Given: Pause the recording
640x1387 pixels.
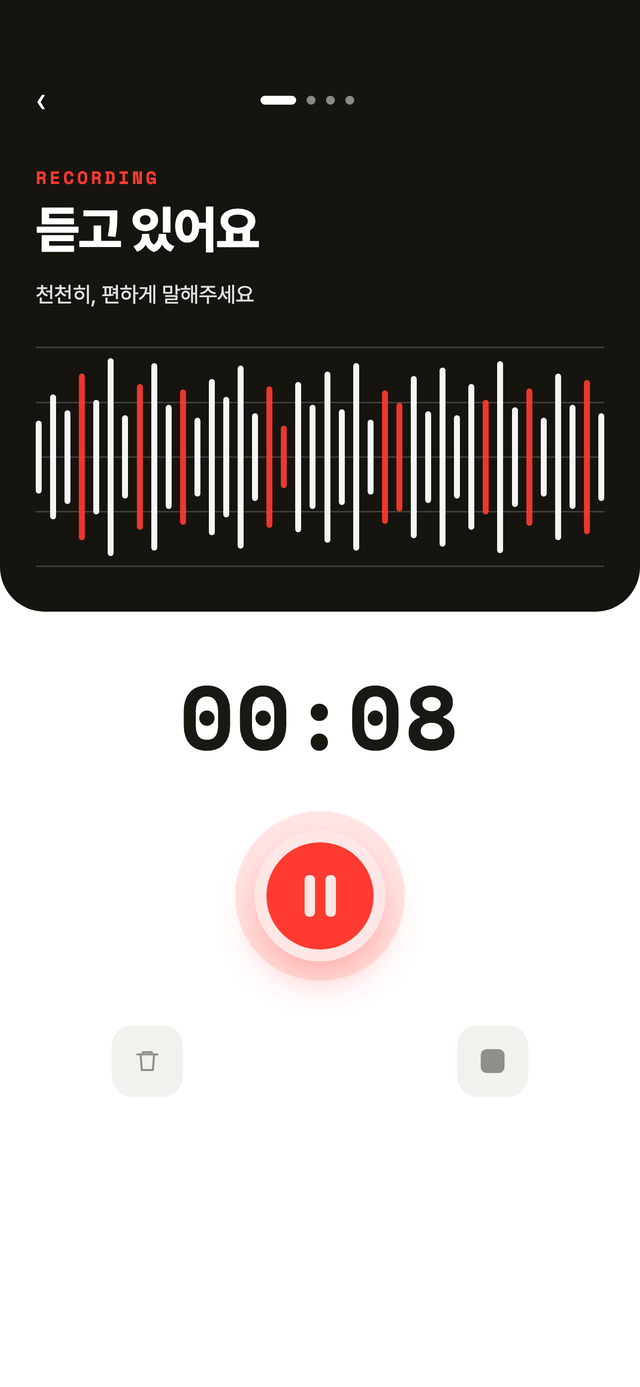Looking at the screenshot, I should tap(320, 895).
